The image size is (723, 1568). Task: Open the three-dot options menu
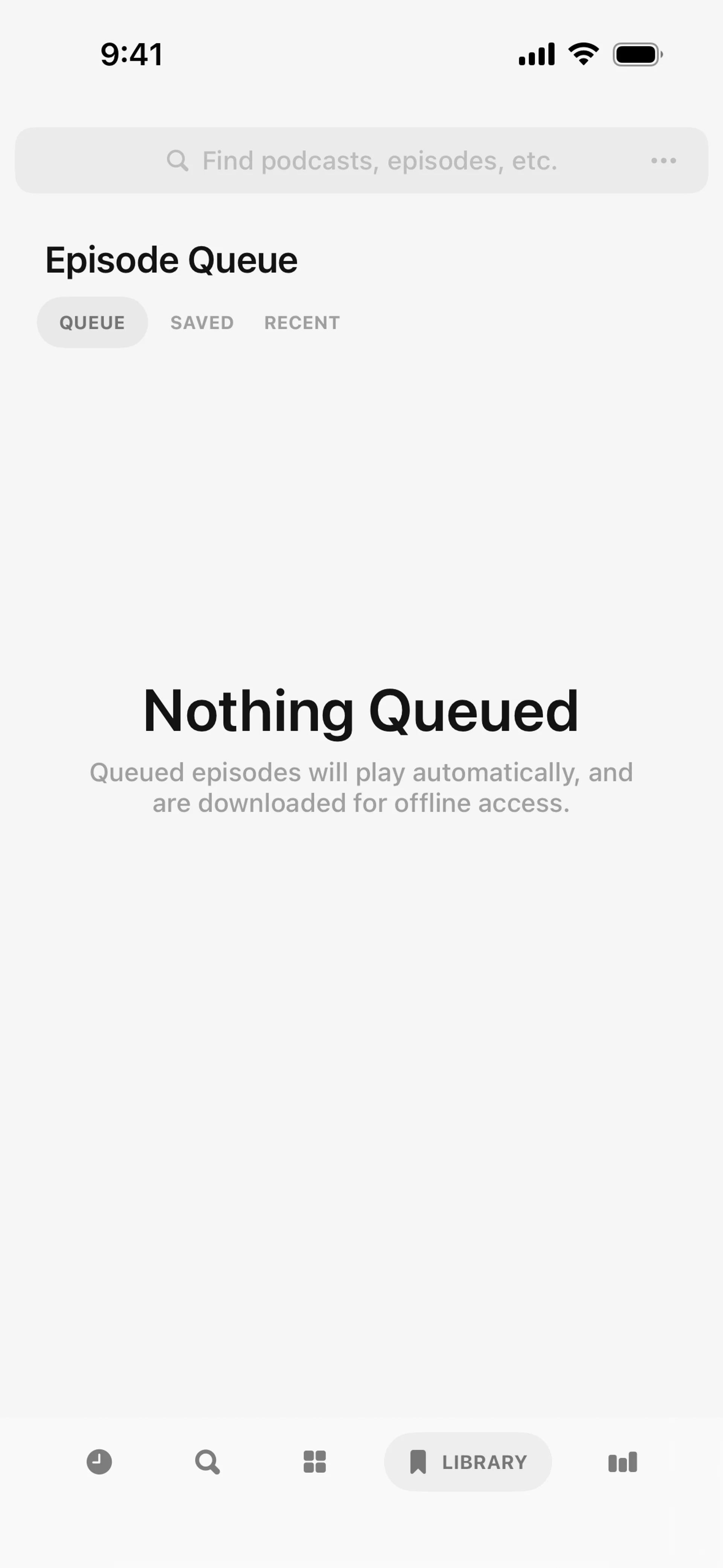663,161
